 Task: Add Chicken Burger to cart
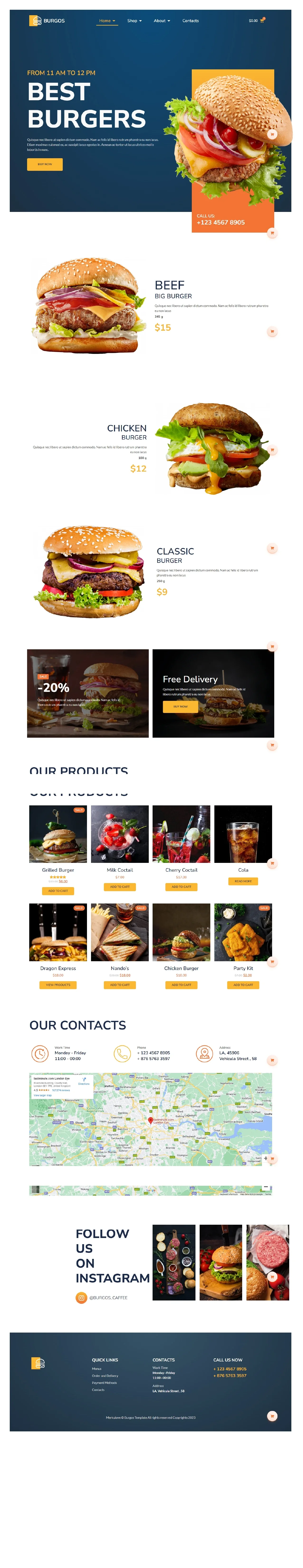click(x=181, y=985)
